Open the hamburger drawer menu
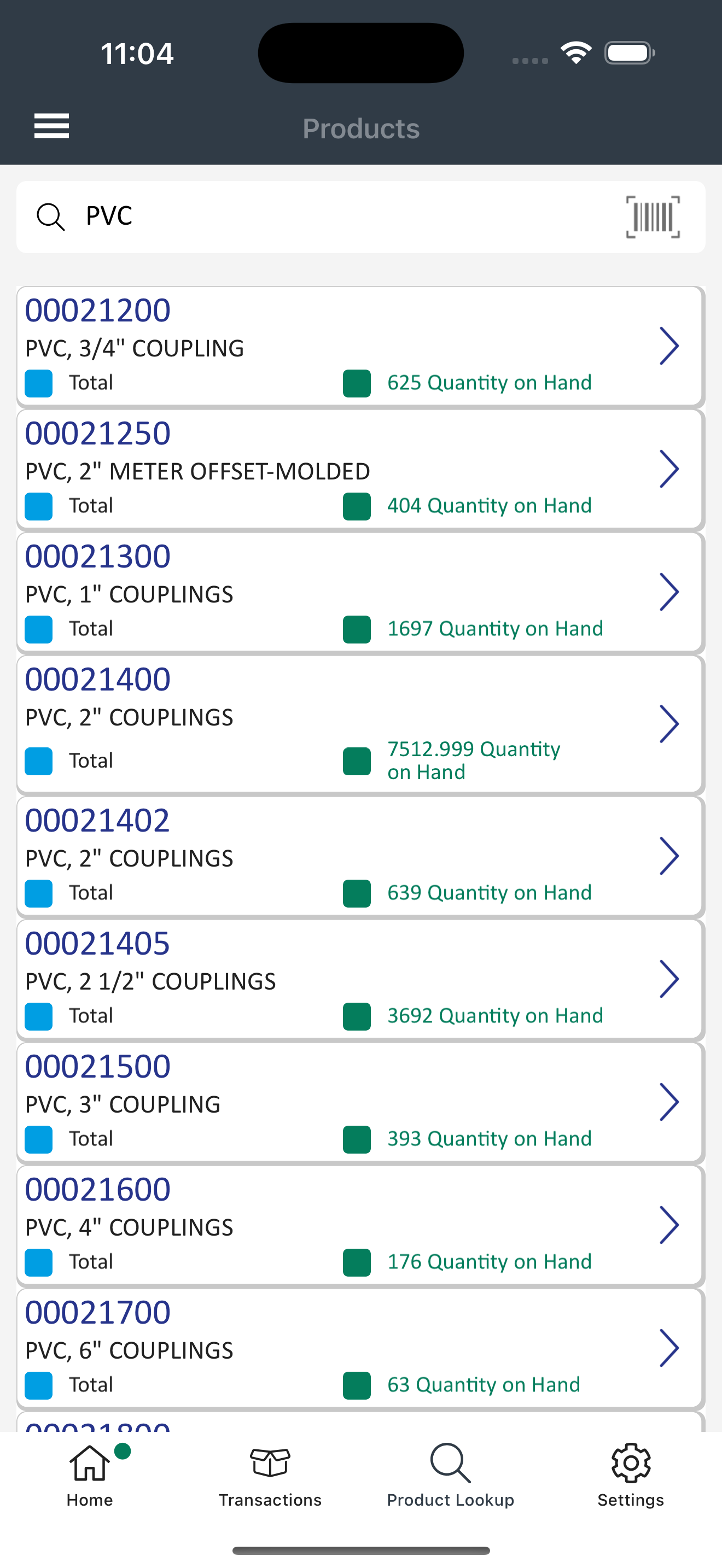 (x=52, y=126)
